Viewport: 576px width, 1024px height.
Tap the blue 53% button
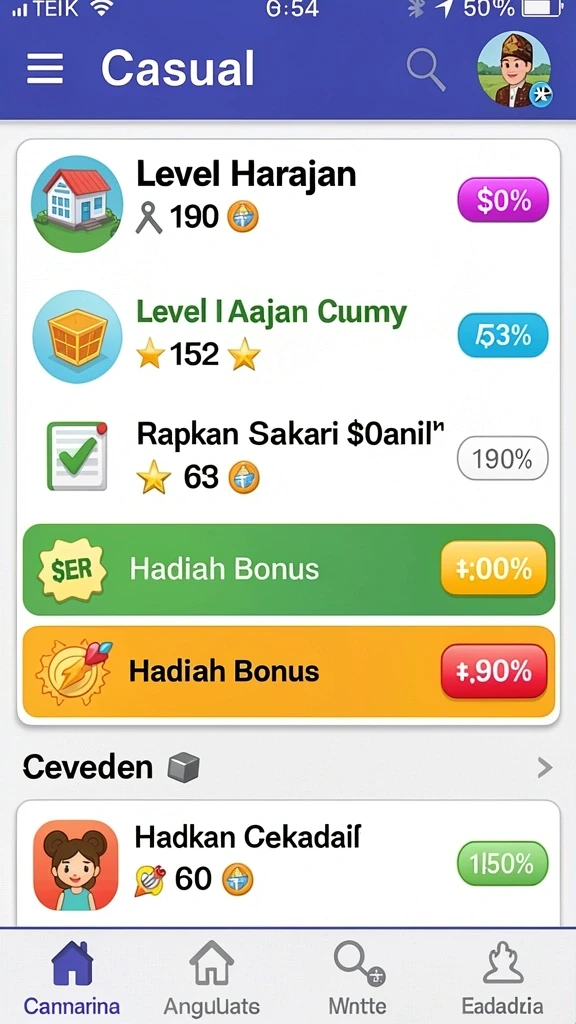[503, 335]
